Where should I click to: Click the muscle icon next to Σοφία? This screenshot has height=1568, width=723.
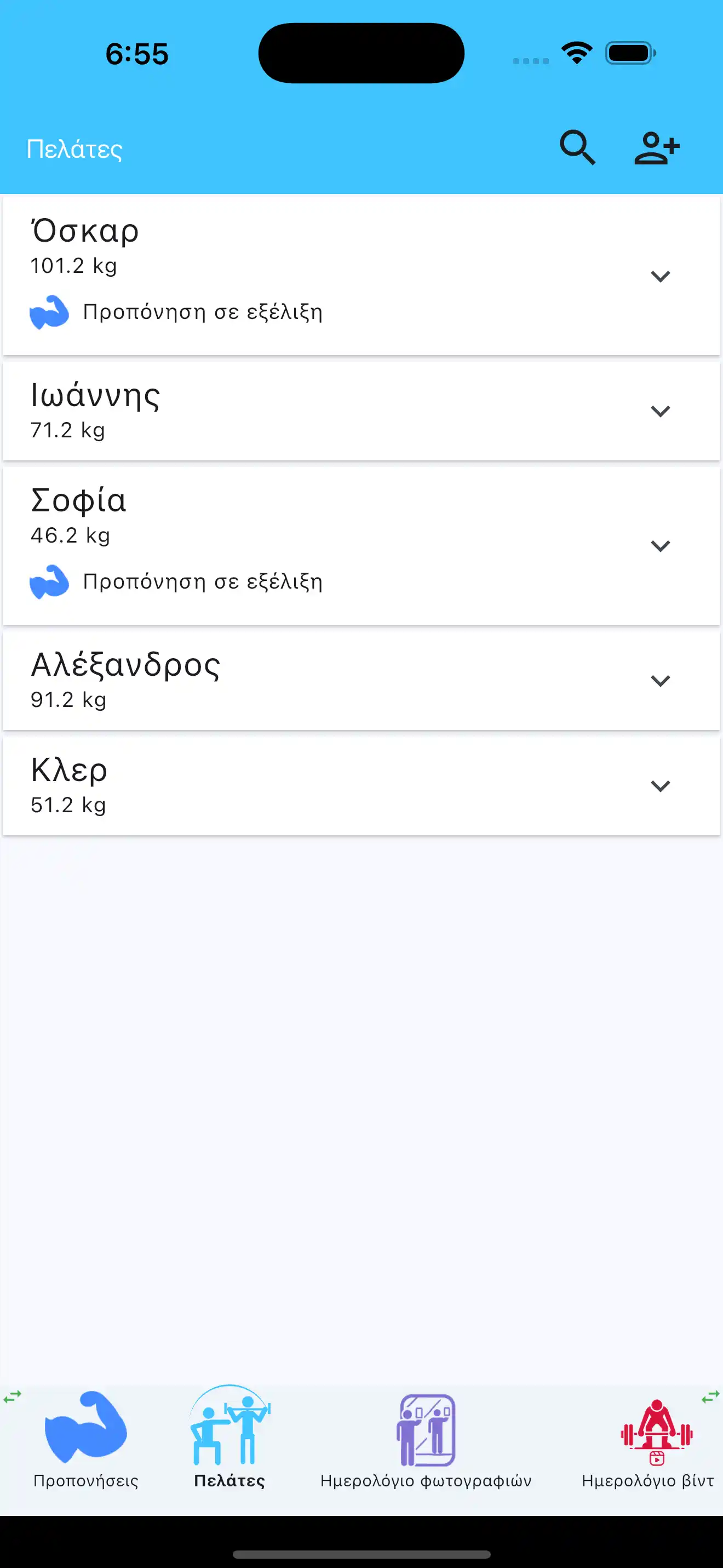point(51,583)
